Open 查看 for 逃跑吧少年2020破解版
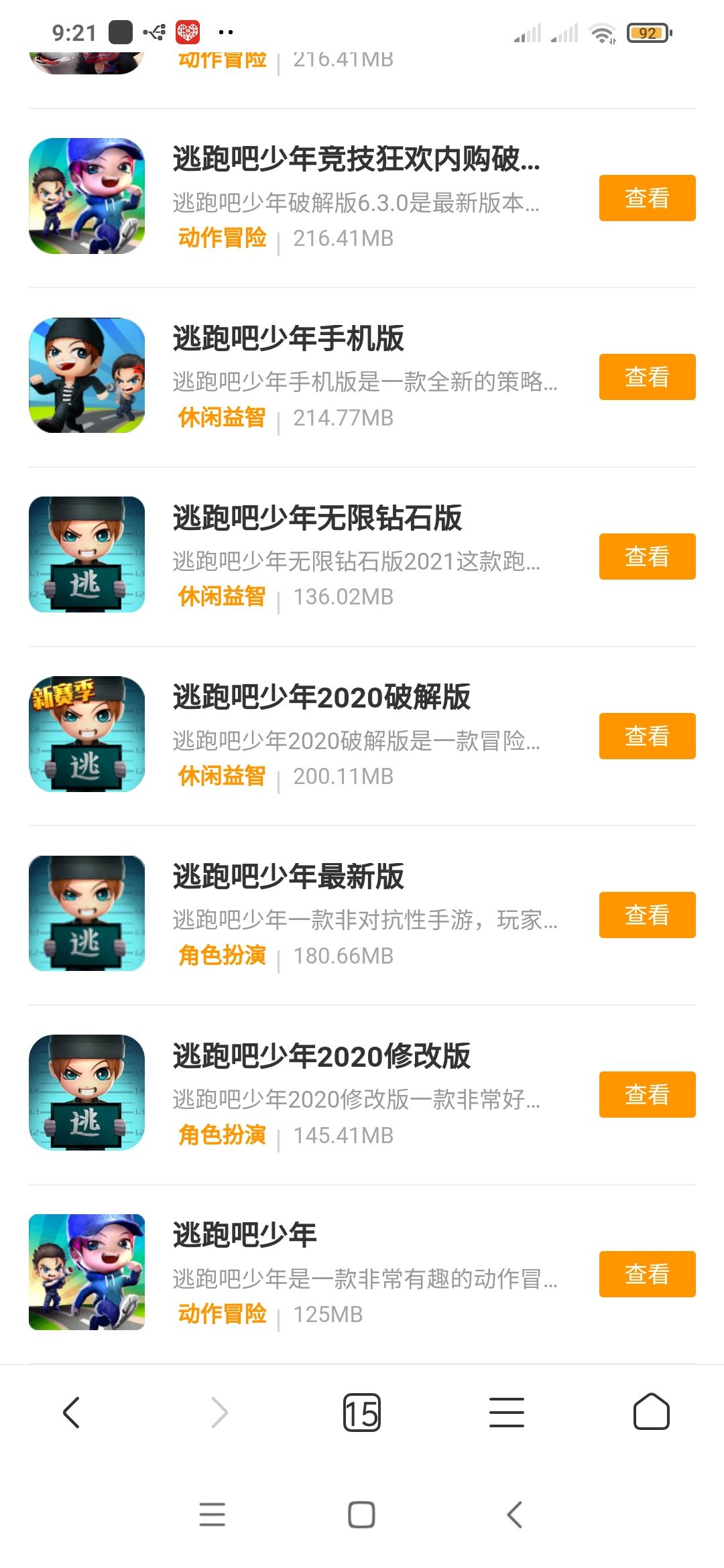Viewport: 724px width, 1568px height. tap(647, 736)
